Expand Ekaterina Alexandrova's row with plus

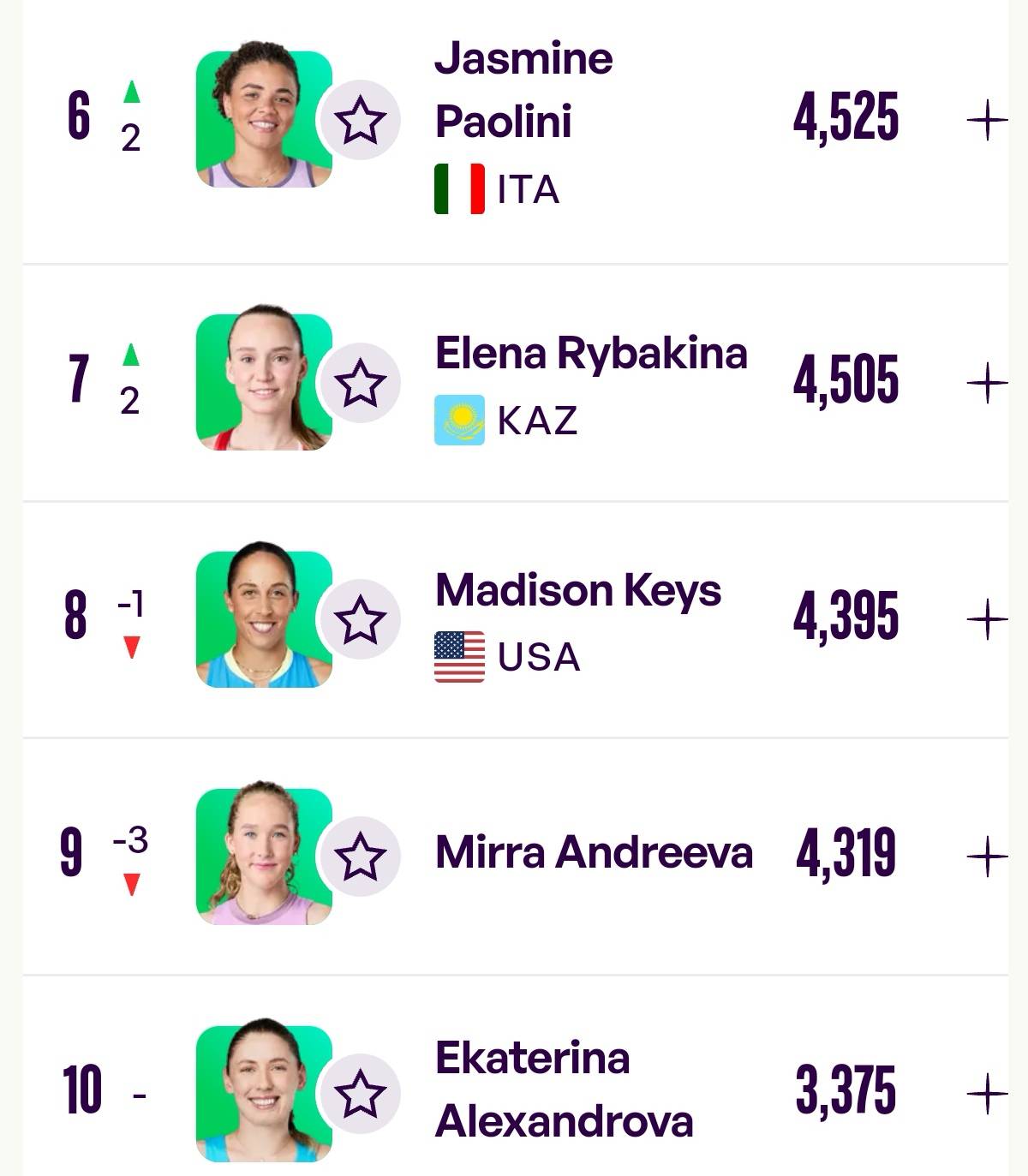(x=986, y=1094)
